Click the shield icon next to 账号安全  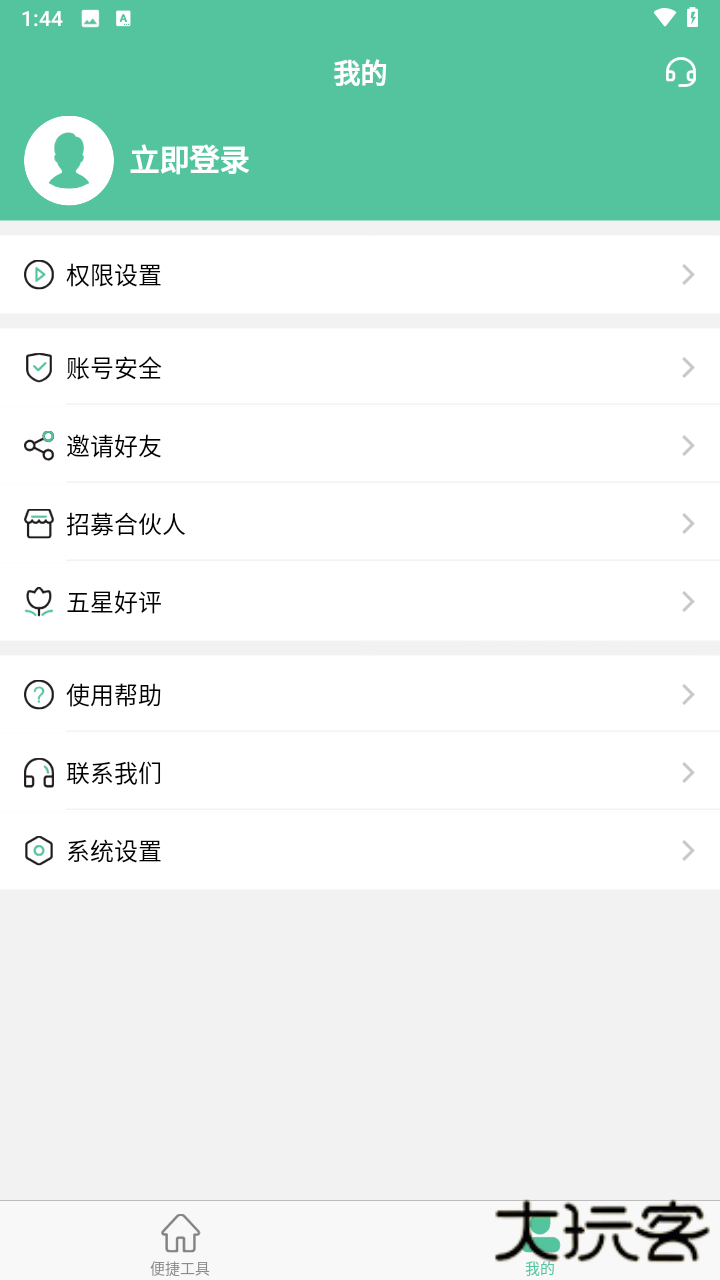pyautogui.click(x=38, y=367)
